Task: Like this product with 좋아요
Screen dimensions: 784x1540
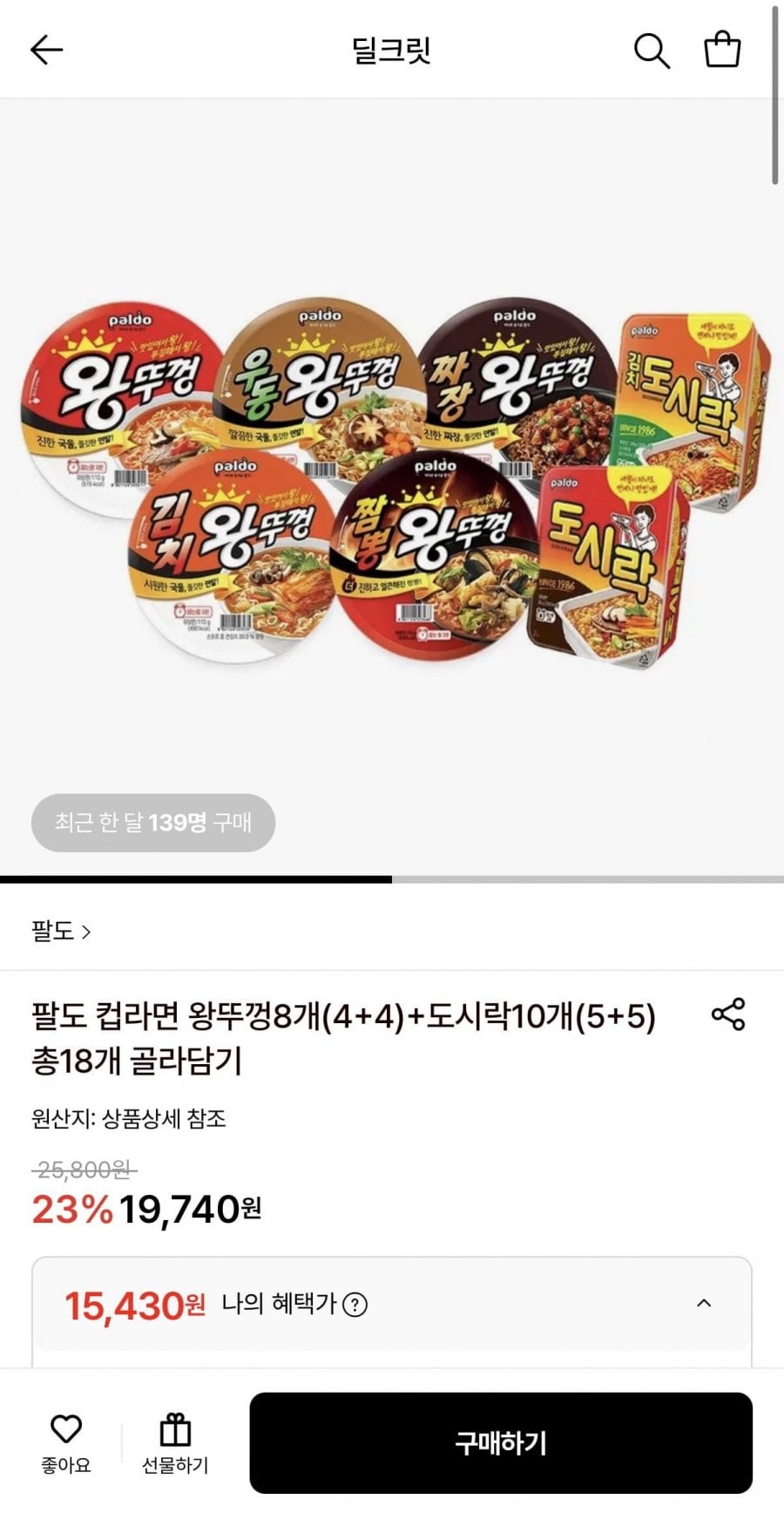Action: [x=66, y=1443]
